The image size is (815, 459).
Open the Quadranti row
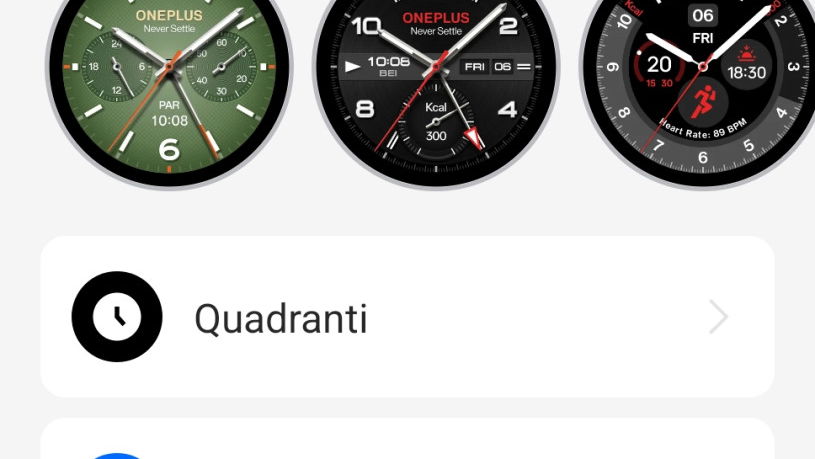tap(407, 317)
